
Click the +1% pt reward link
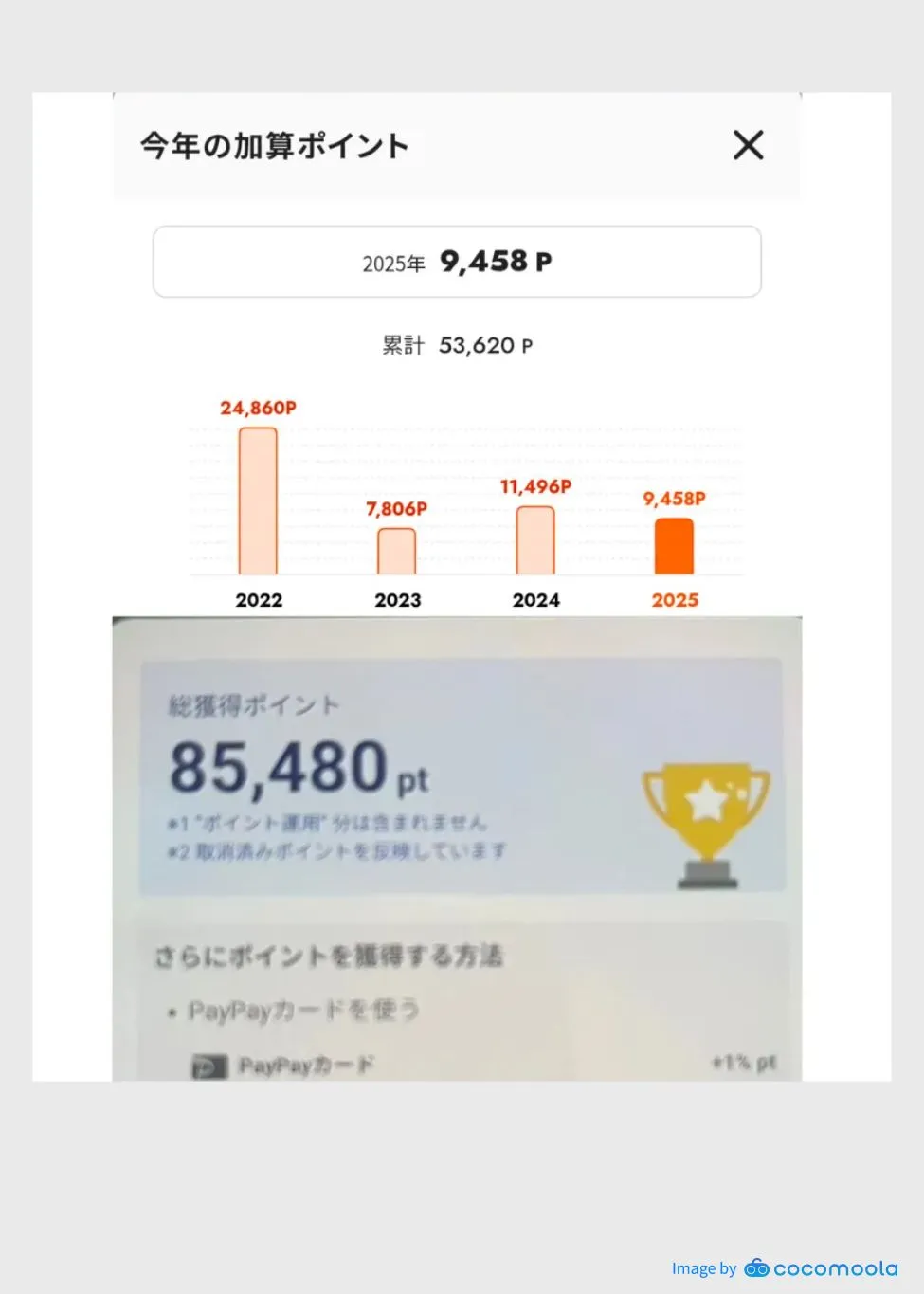[744, 1063]
